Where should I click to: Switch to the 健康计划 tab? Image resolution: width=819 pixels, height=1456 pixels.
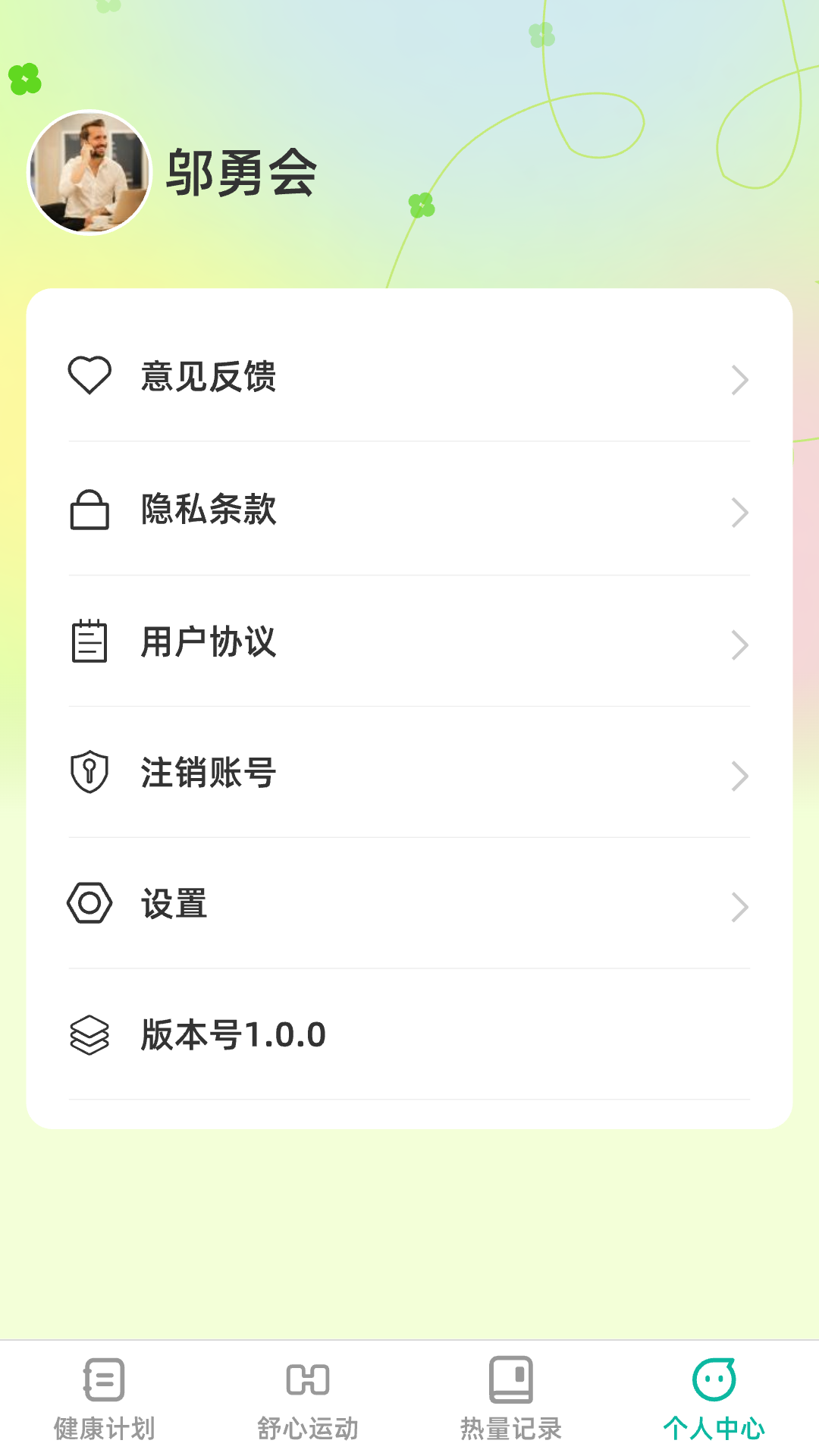tap(104, 1399)
